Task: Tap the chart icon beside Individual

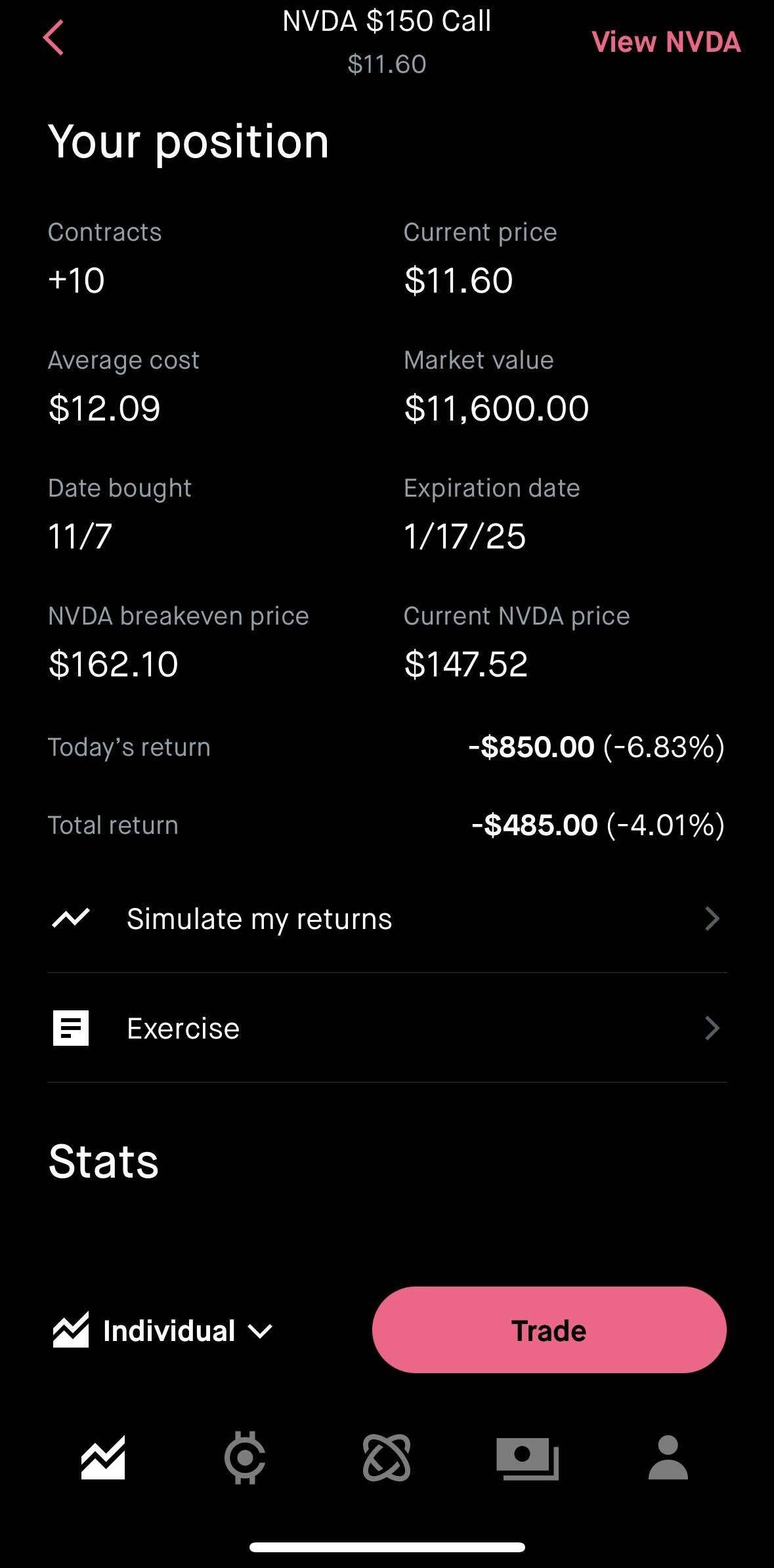Action: click(x=71, y=1330)
